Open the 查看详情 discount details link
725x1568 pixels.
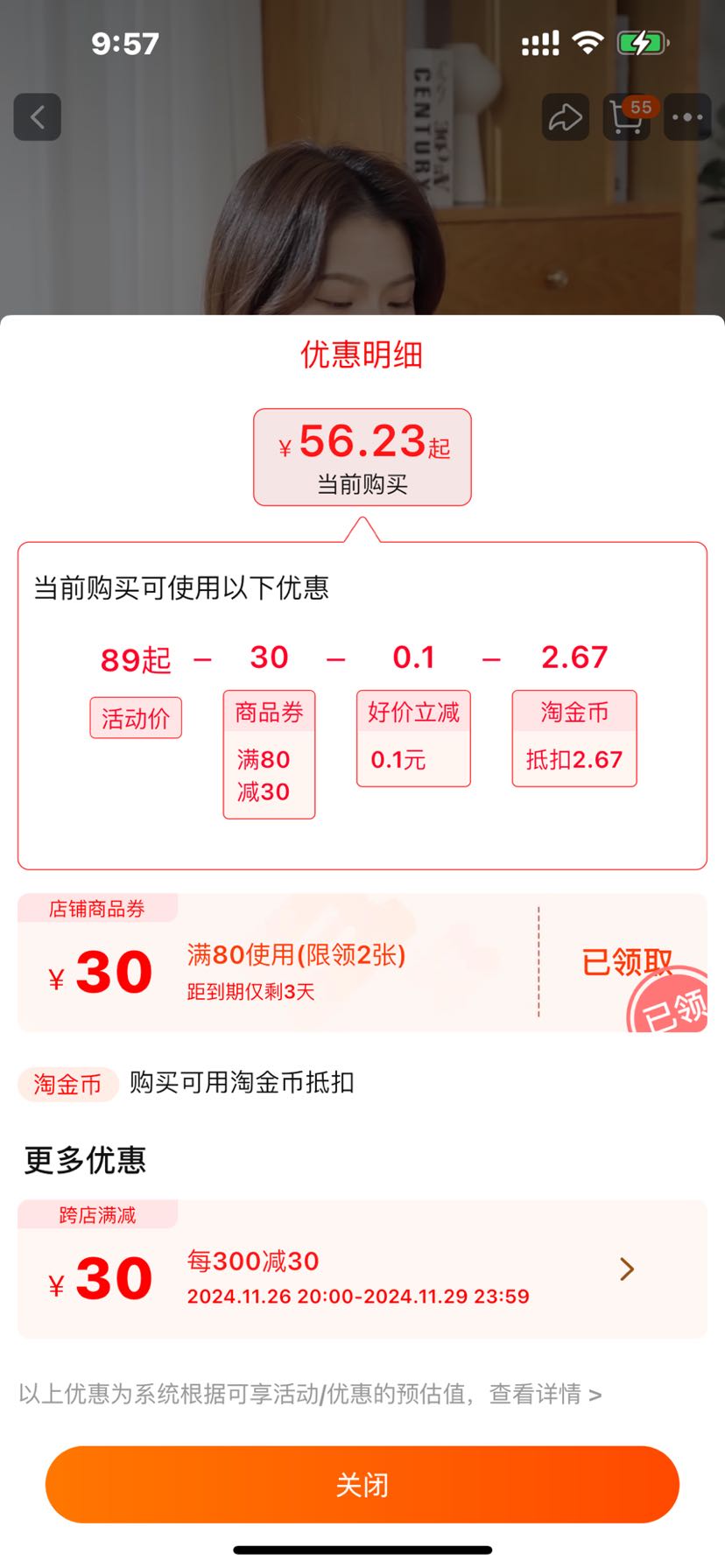[x=544, y=1394]
